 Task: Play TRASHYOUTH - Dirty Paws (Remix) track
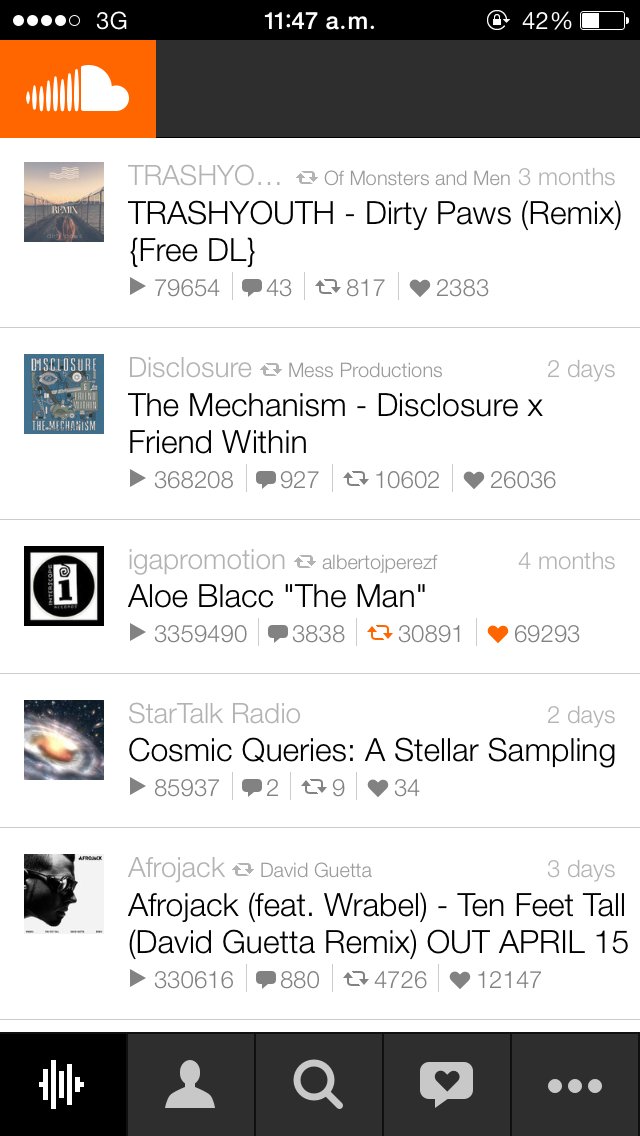(375, 231)
